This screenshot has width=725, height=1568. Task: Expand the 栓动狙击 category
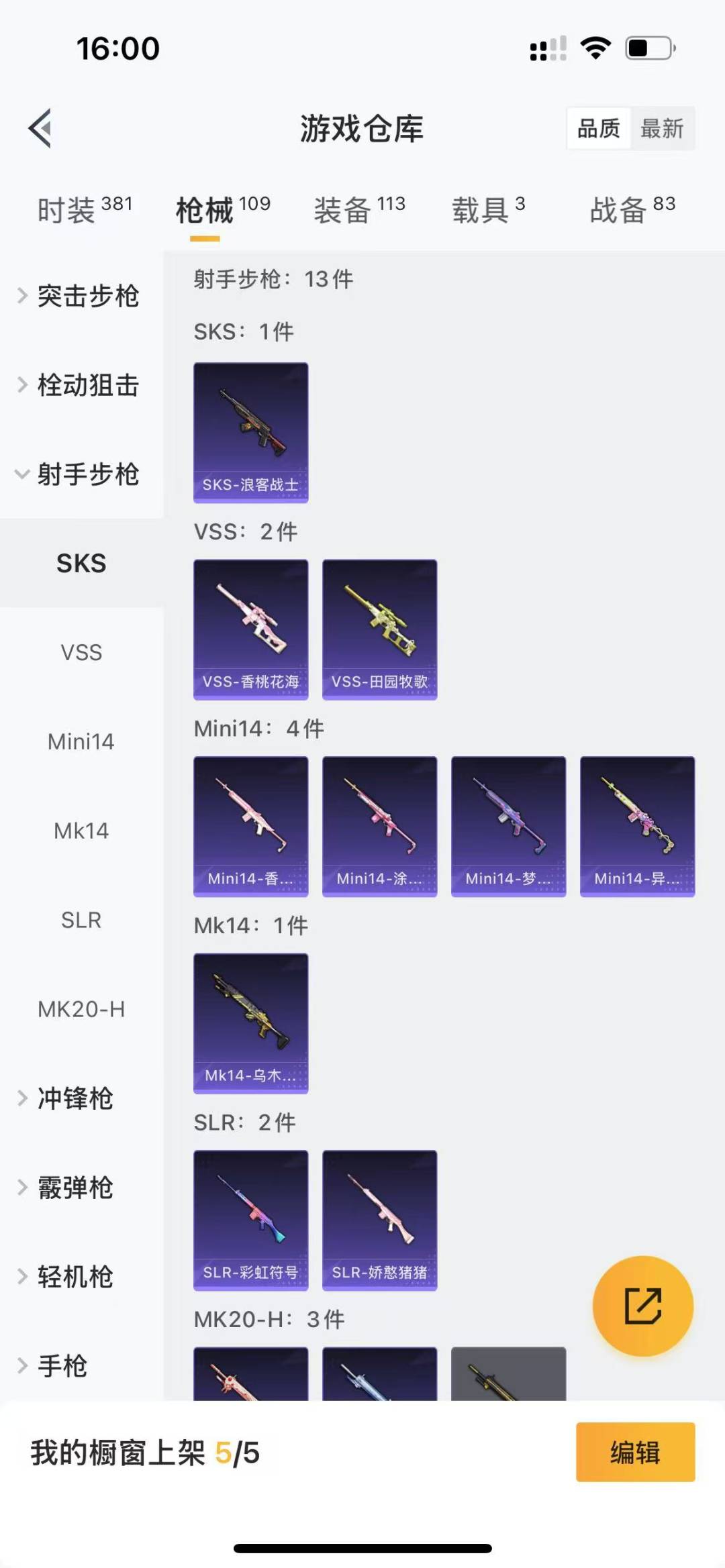81,385
